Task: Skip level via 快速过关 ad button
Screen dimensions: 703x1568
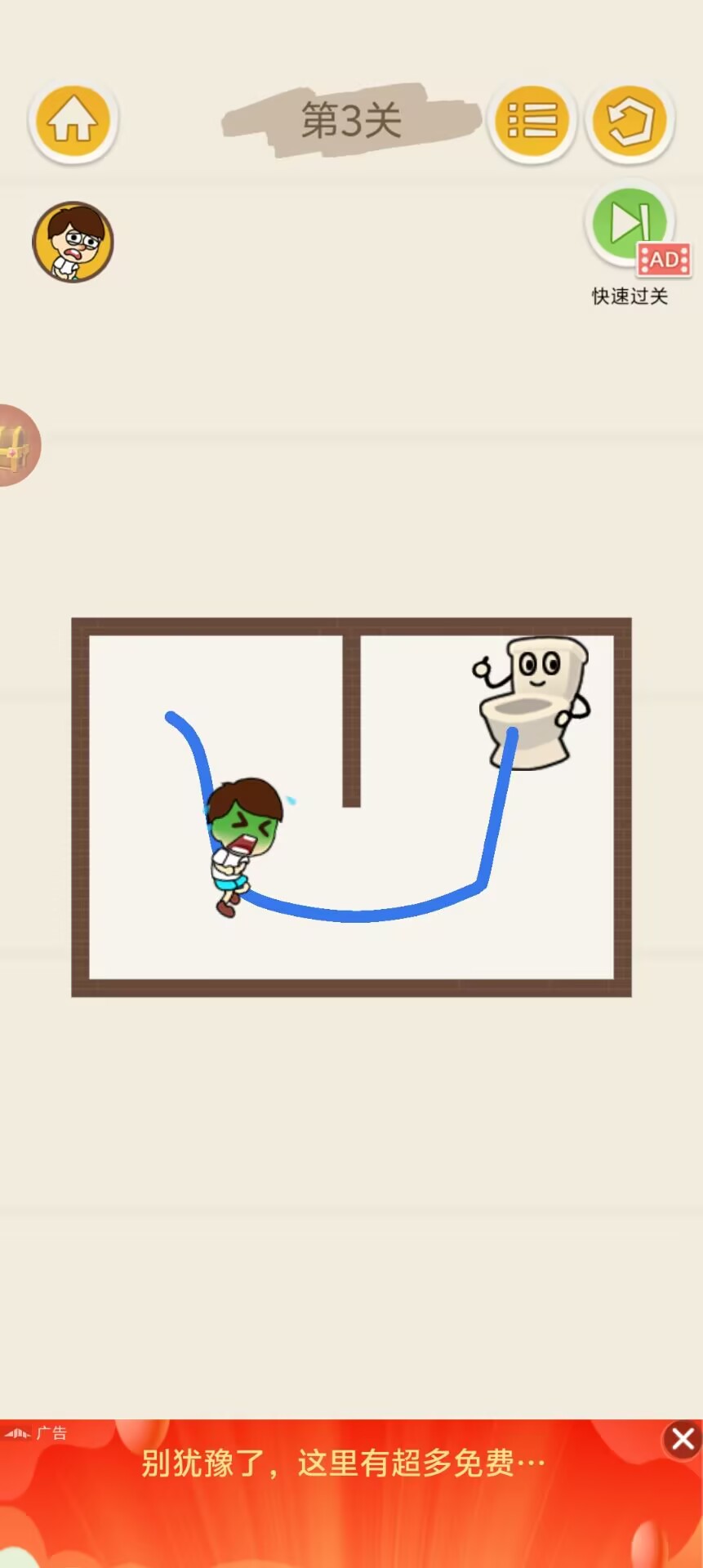Action: click(630, 223)
